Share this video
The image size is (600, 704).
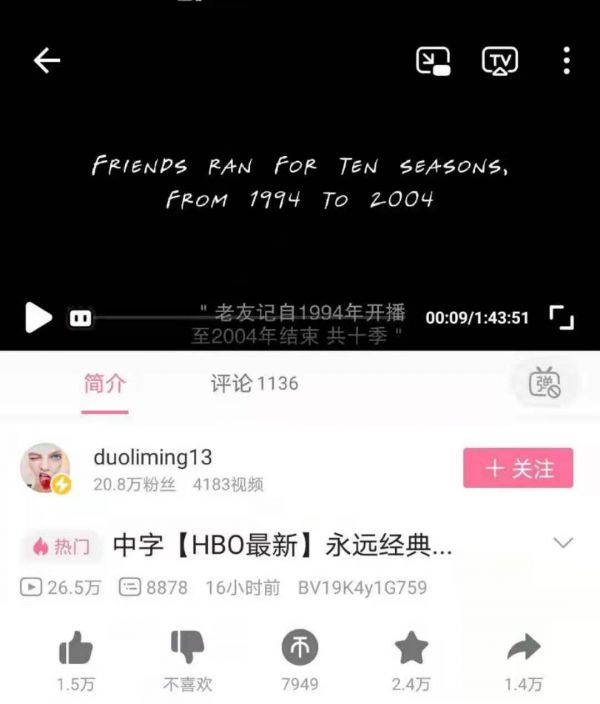[523, 650]
